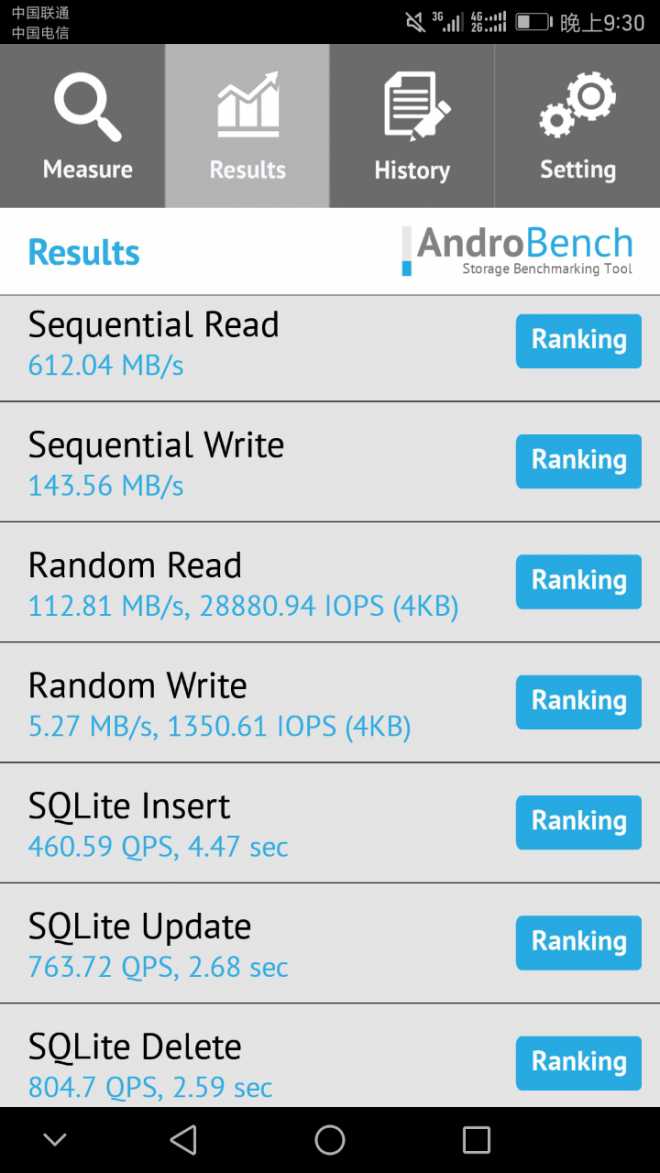Open Ranking for Sequential Write

click(x=578, y=461)
